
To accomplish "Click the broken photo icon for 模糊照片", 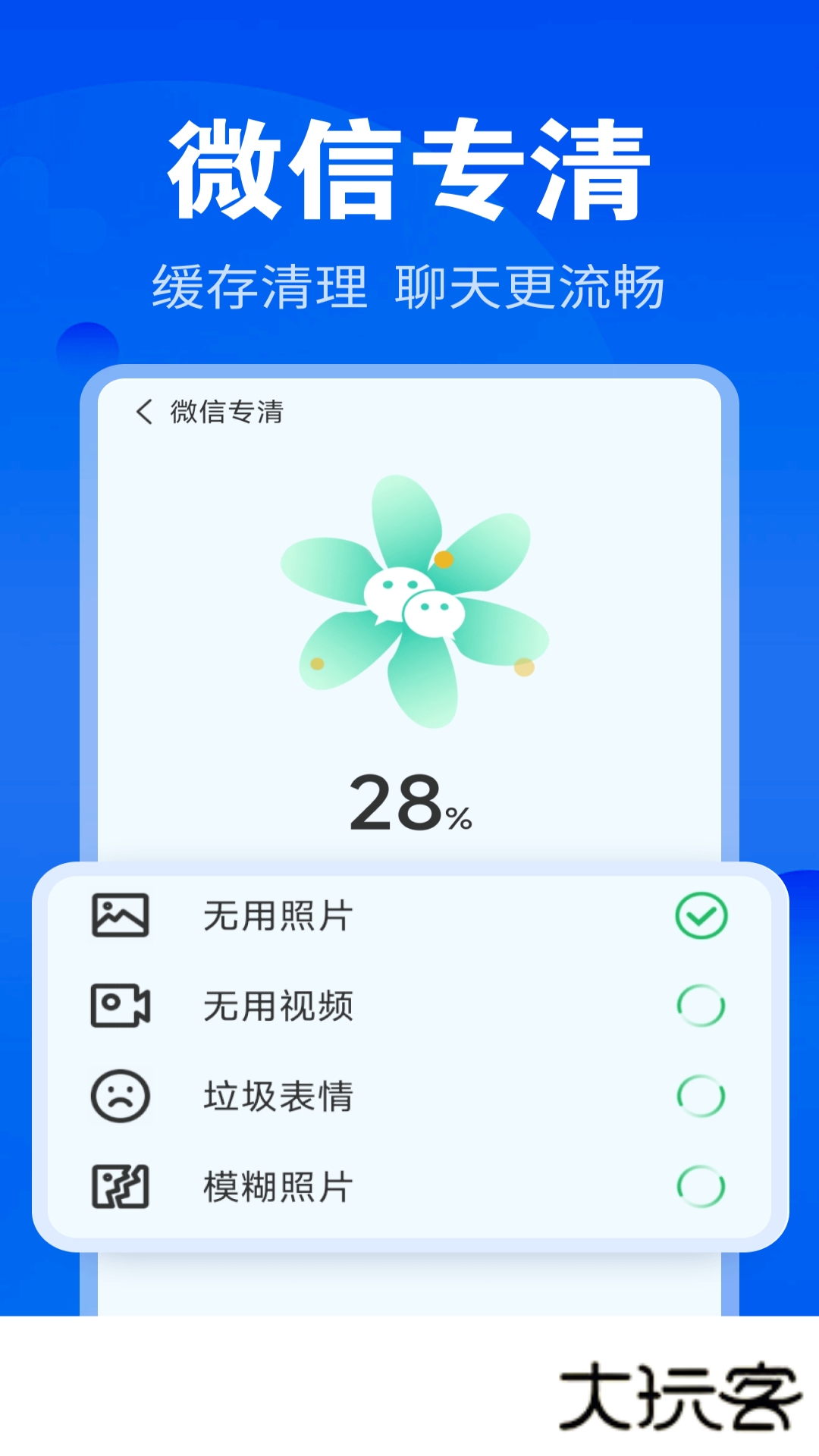I will [x=119, y=1185].
